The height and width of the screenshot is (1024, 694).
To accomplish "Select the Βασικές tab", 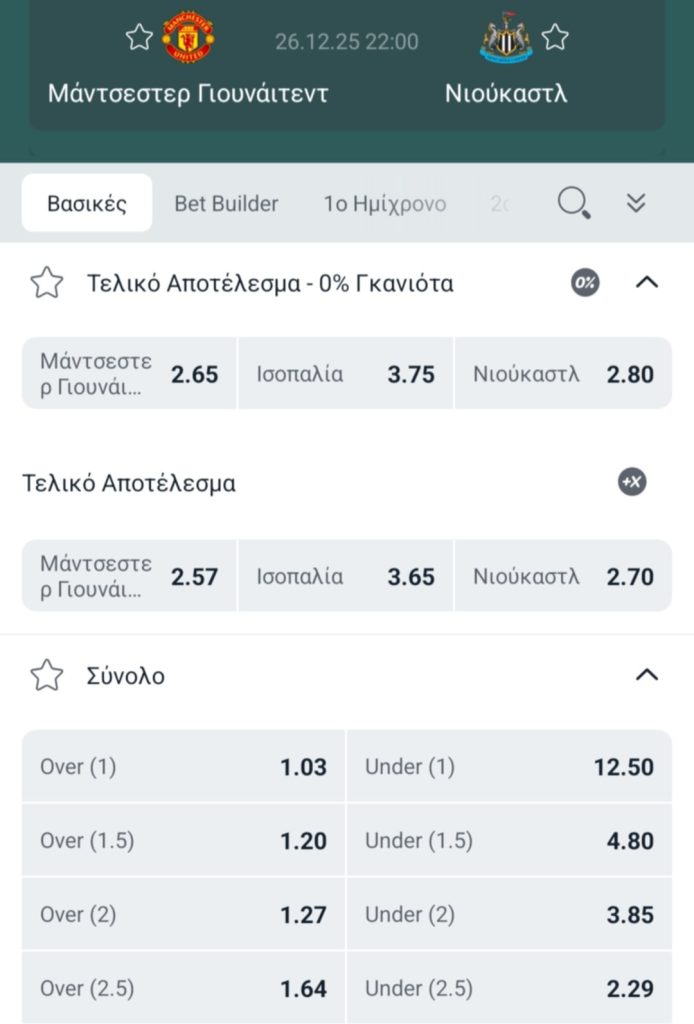I will tap(87, 204).
